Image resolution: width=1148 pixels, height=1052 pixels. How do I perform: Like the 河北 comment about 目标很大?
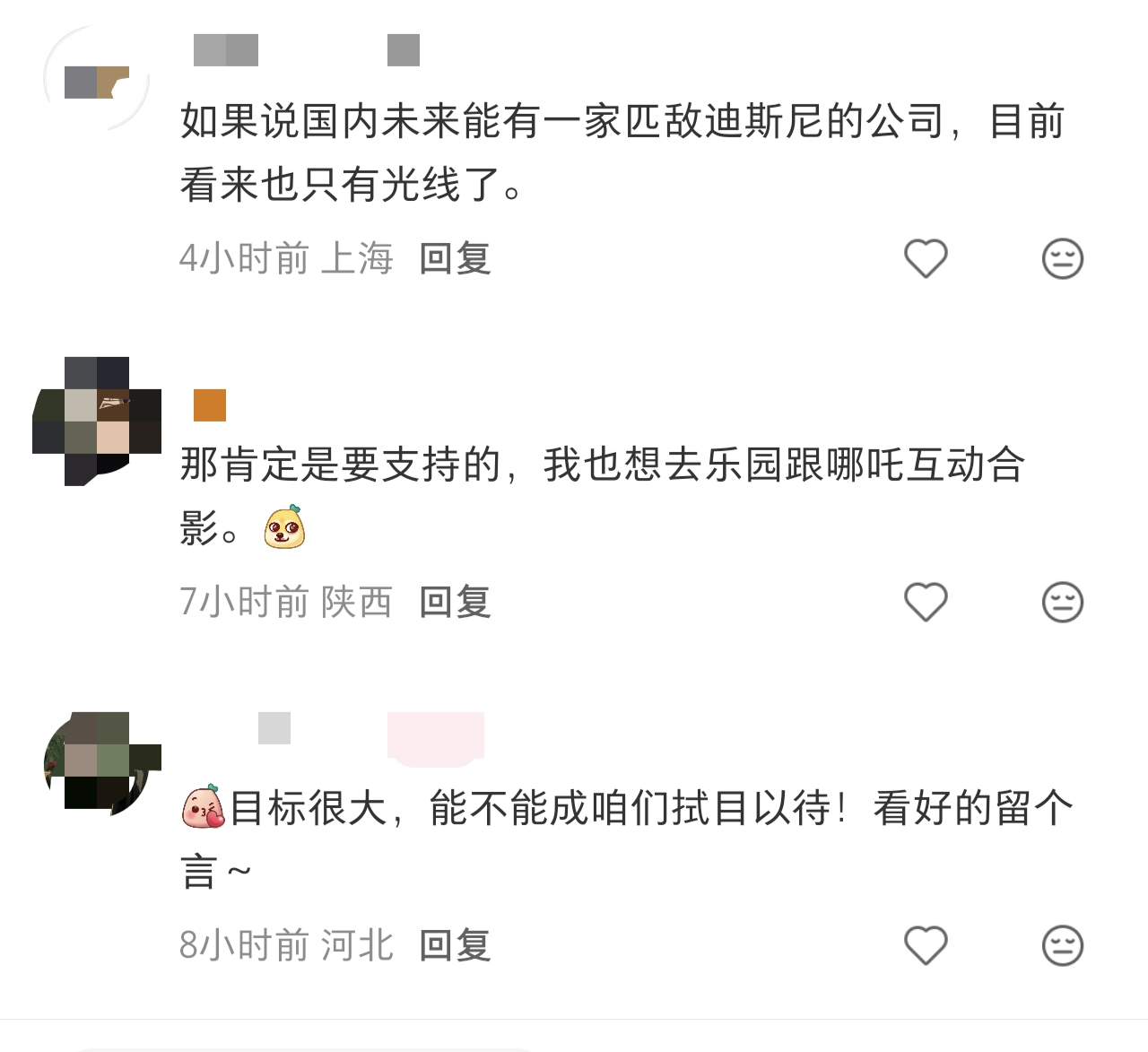tap(926, 945)
